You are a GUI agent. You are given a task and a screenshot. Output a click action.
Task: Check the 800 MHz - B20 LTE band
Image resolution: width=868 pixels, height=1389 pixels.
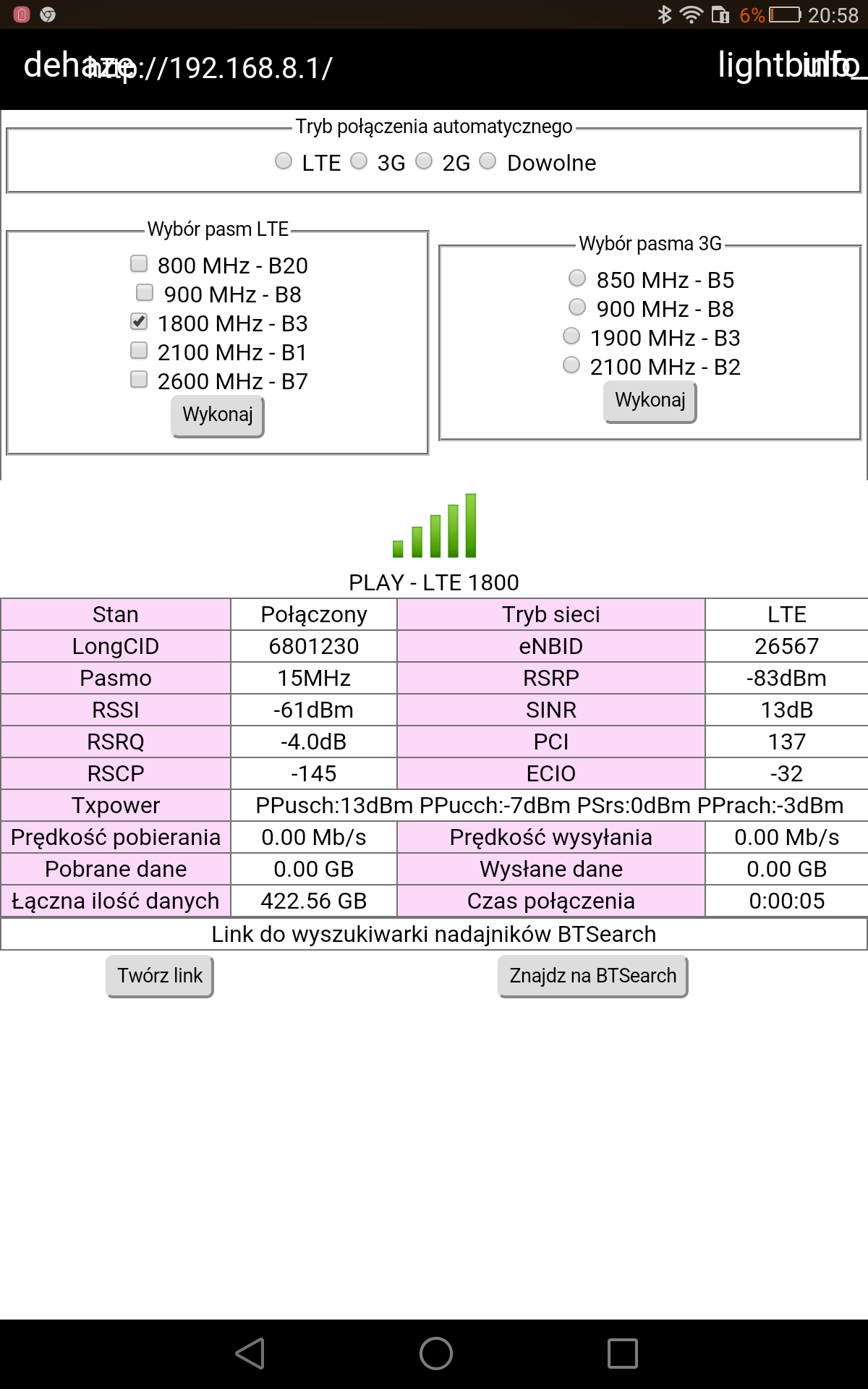coord(139,263)
